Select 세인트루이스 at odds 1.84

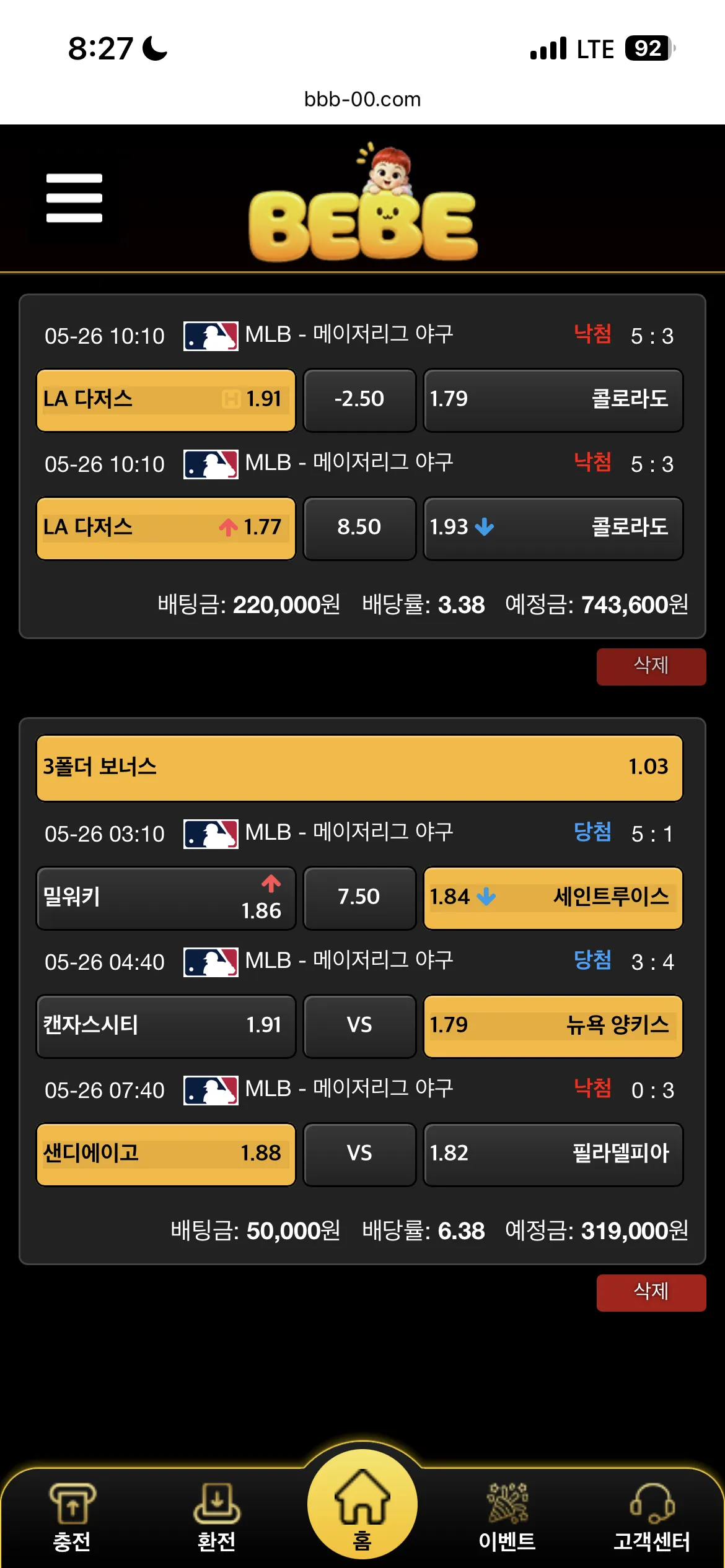pyautogui.click(x=553, y=898)
